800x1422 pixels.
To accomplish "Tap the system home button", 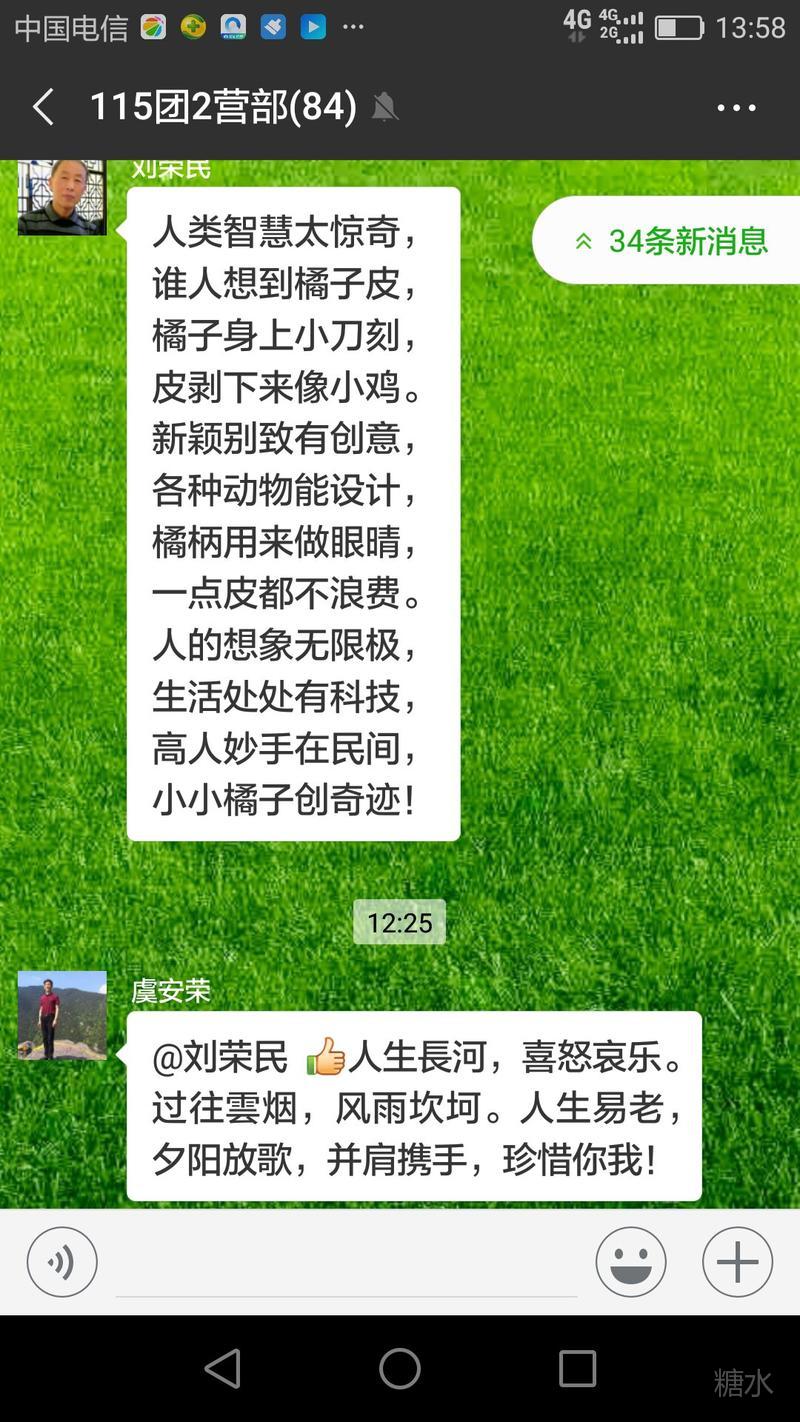I will click(400, 1368).
